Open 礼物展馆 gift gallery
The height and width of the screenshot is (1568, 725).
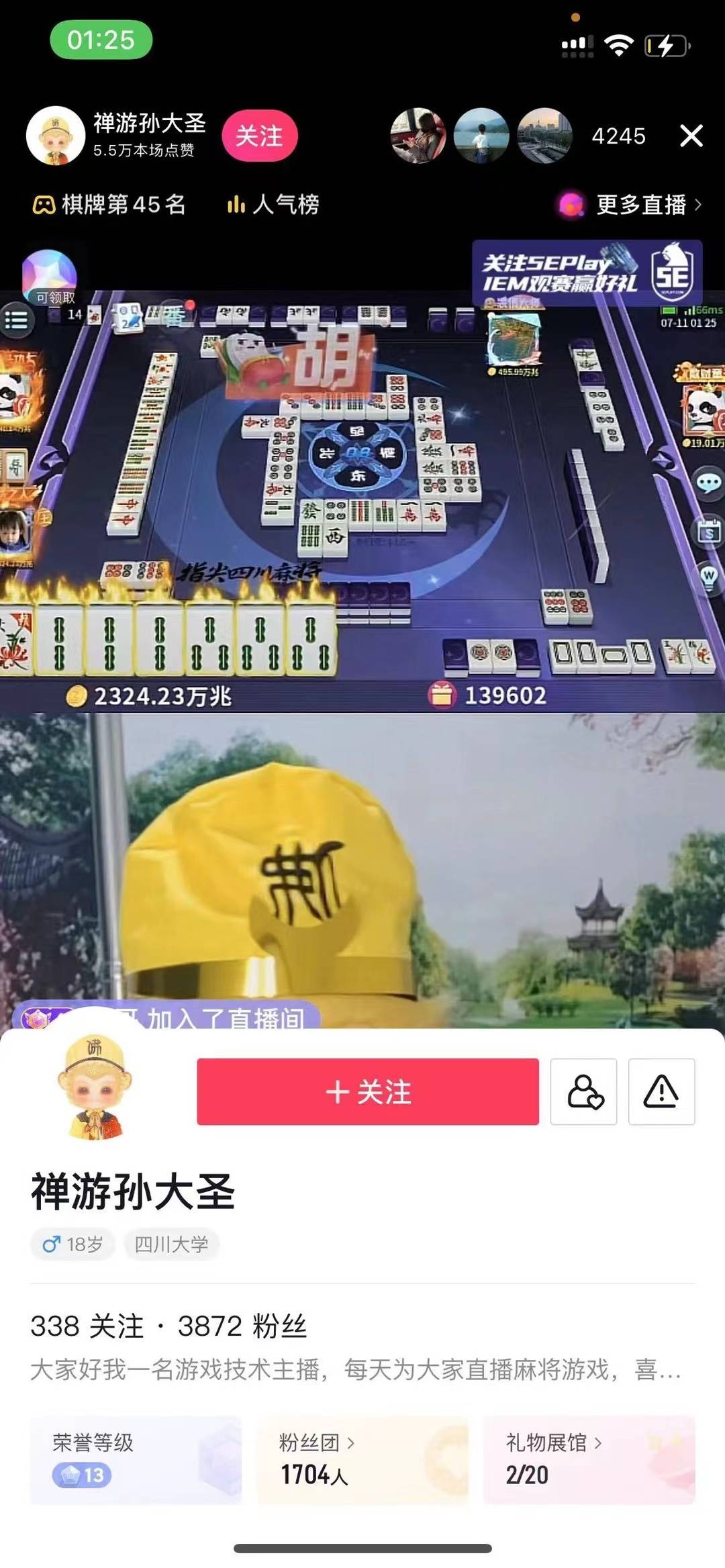coord(589,1459)
